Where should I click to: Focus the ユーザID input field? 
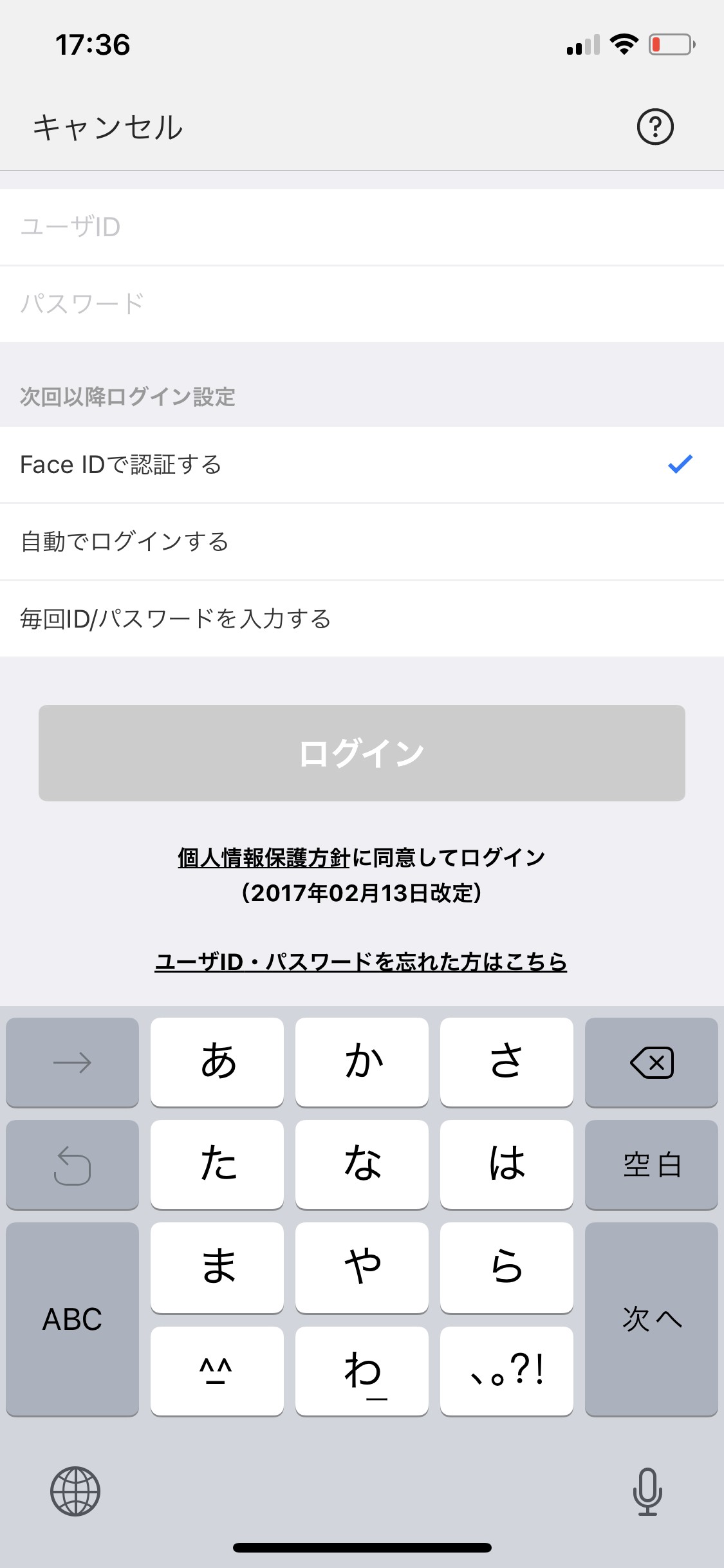pyautogui.click(x=362, y=227)
